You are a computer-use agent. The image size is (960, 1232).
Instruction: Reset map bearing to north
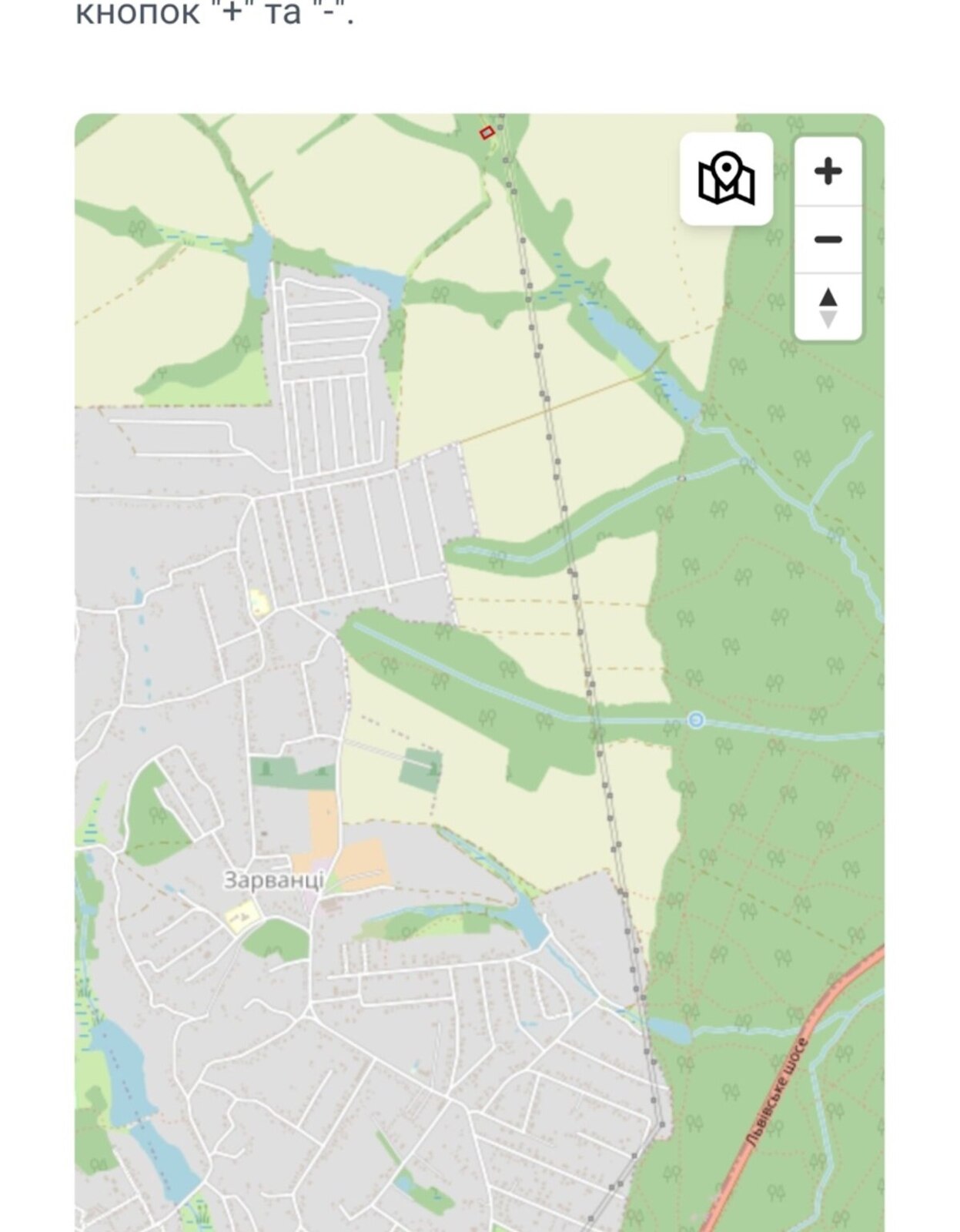click(x=828, y=307)
